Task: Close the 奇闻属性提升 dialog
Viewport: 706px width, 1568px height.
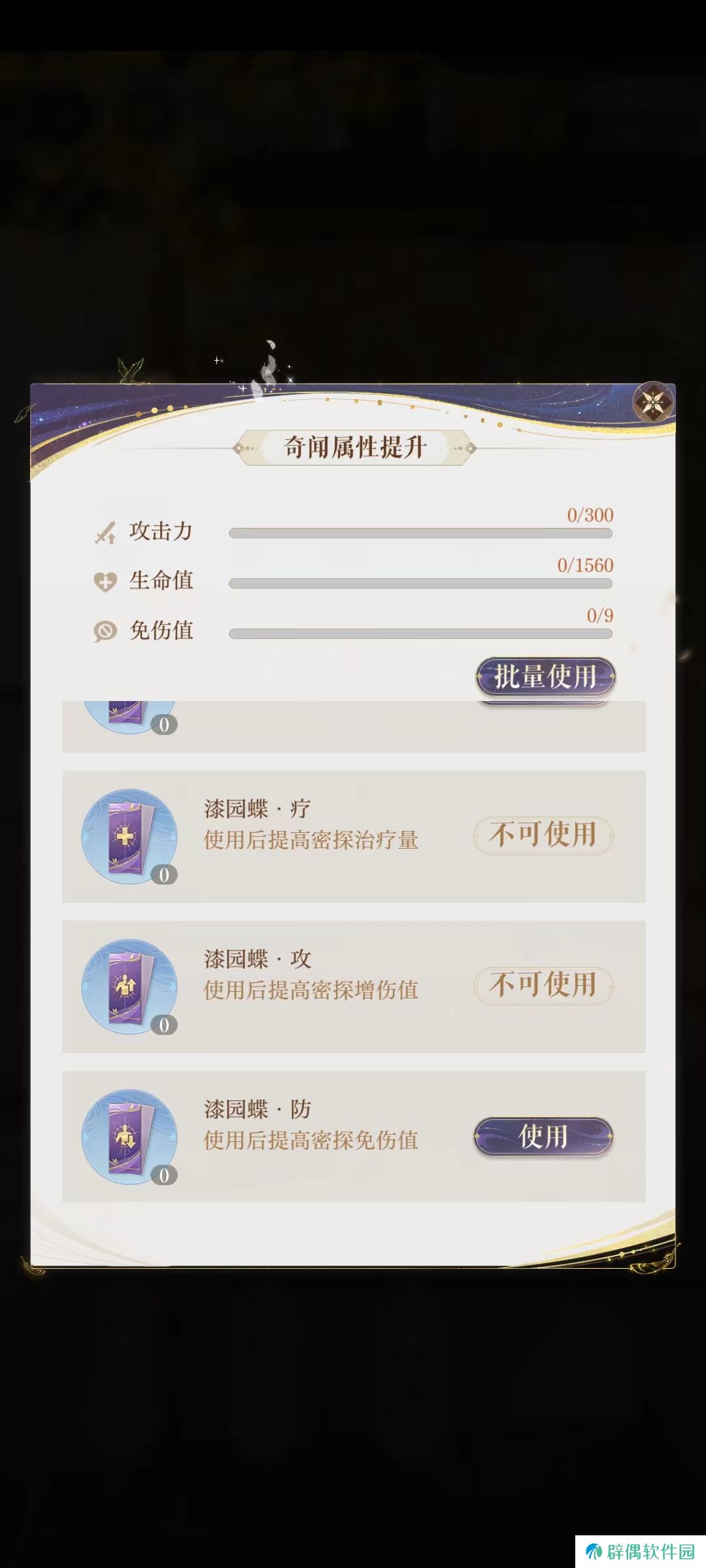Action: tap(652, 402)
